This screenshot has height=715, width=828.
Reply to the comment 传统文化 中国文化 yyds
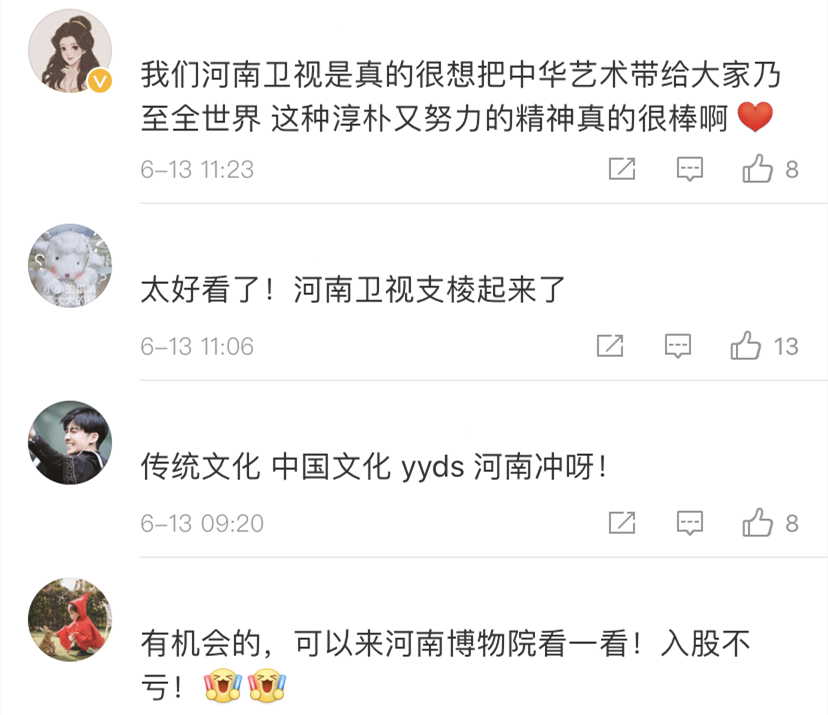(690, 523)
